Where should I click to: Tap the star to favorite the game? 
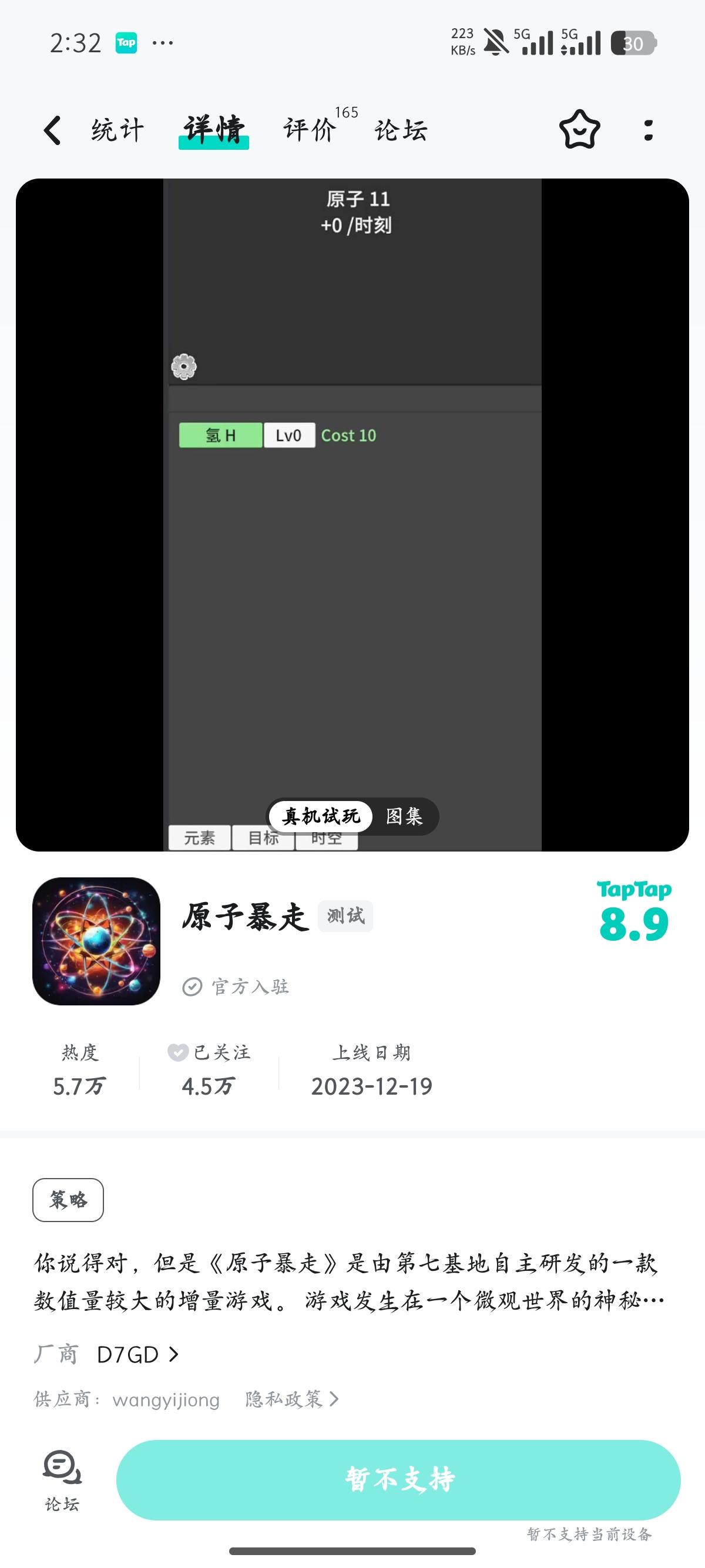pos(580,130)
